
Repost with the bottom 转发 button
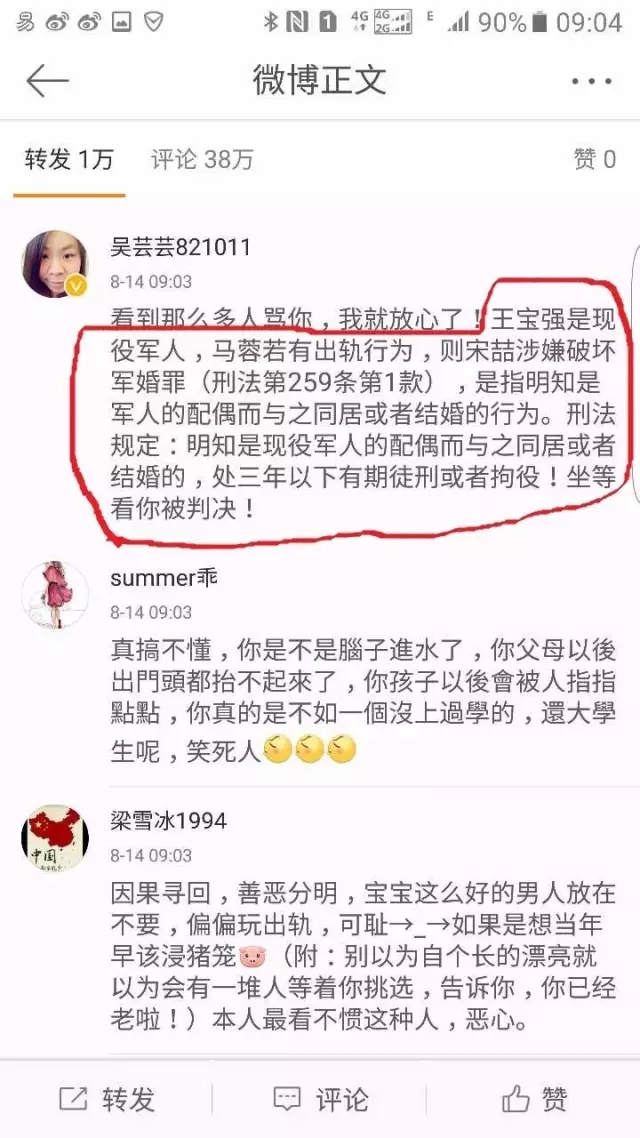(x=107, y=1100)
